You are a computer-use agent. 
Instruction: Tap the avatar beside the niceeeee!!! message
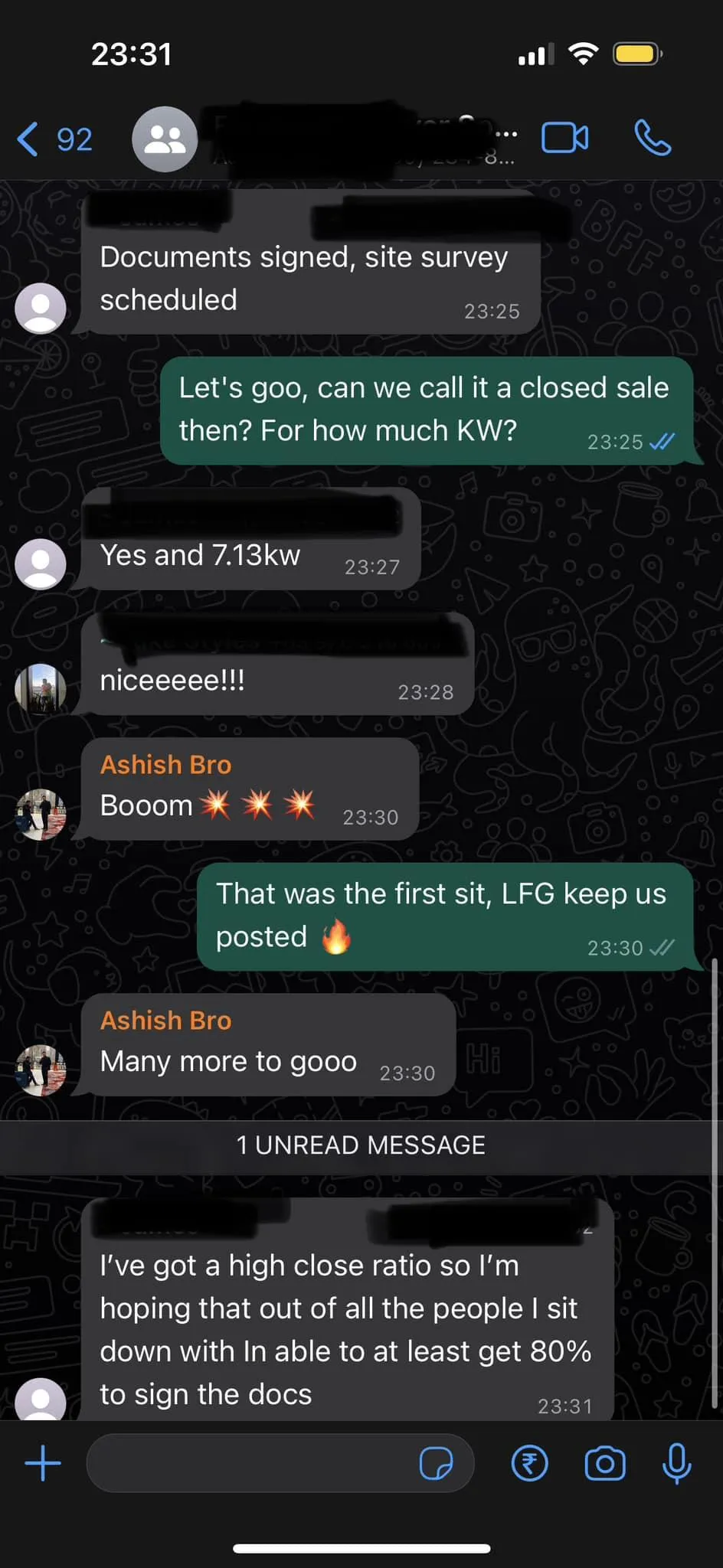[41, 689]
